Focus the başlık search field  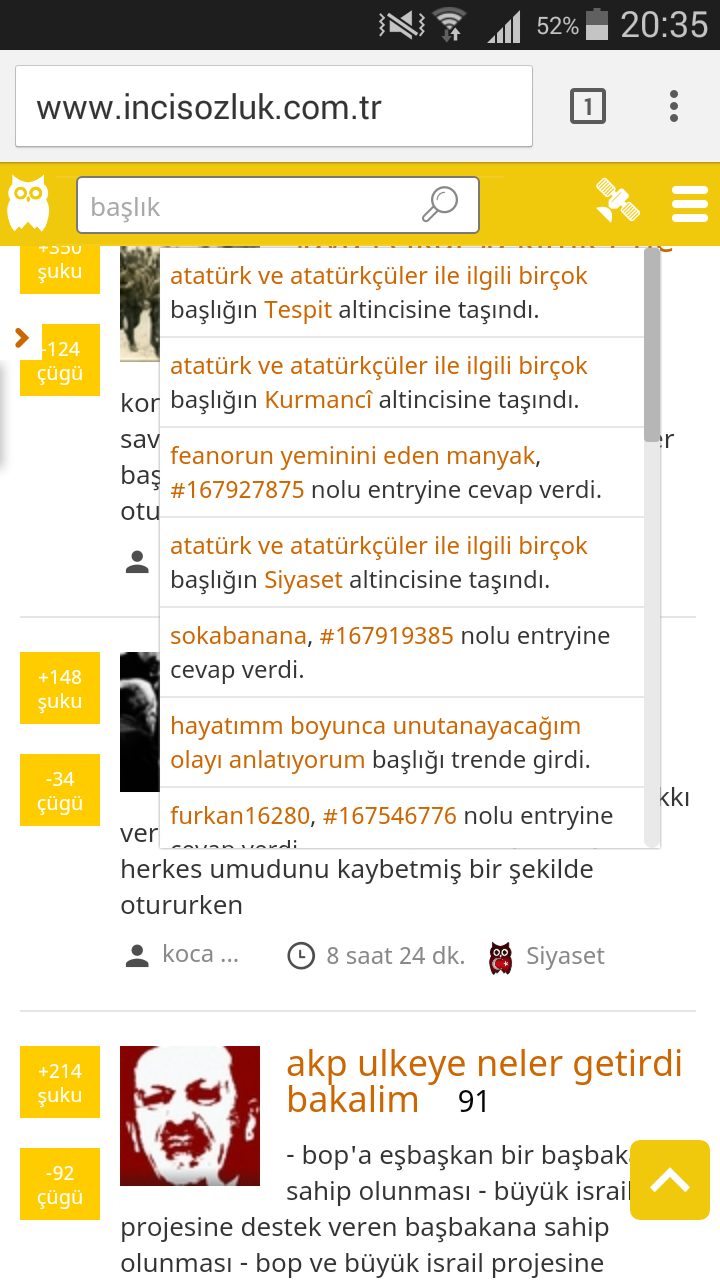pos(250,207)
